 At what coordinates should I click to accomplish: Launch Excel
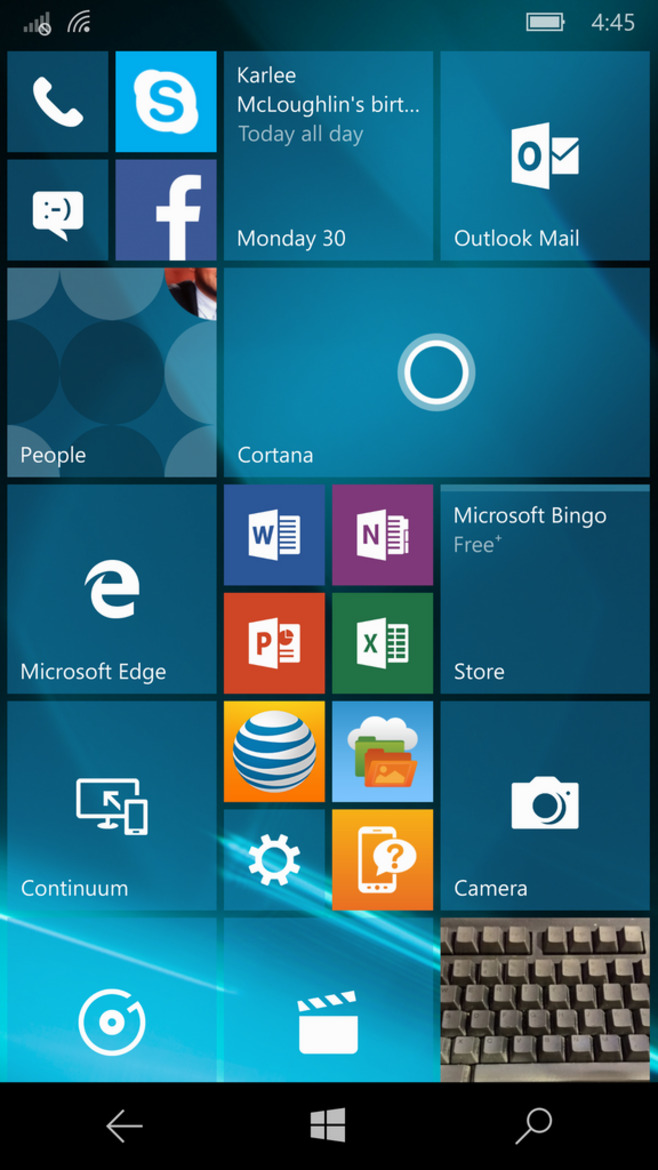382,643
